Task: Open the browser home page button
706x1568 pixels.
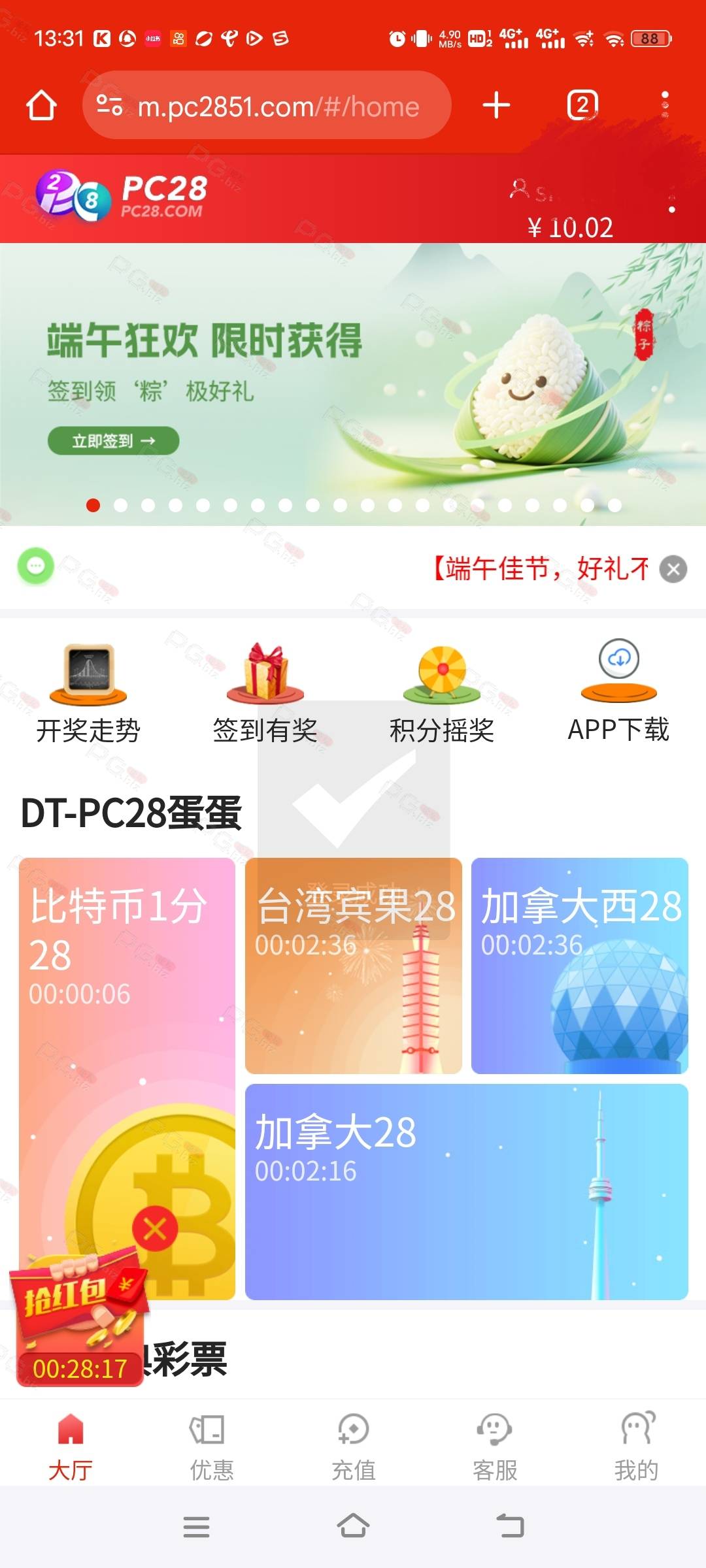Action: point(41,105)
